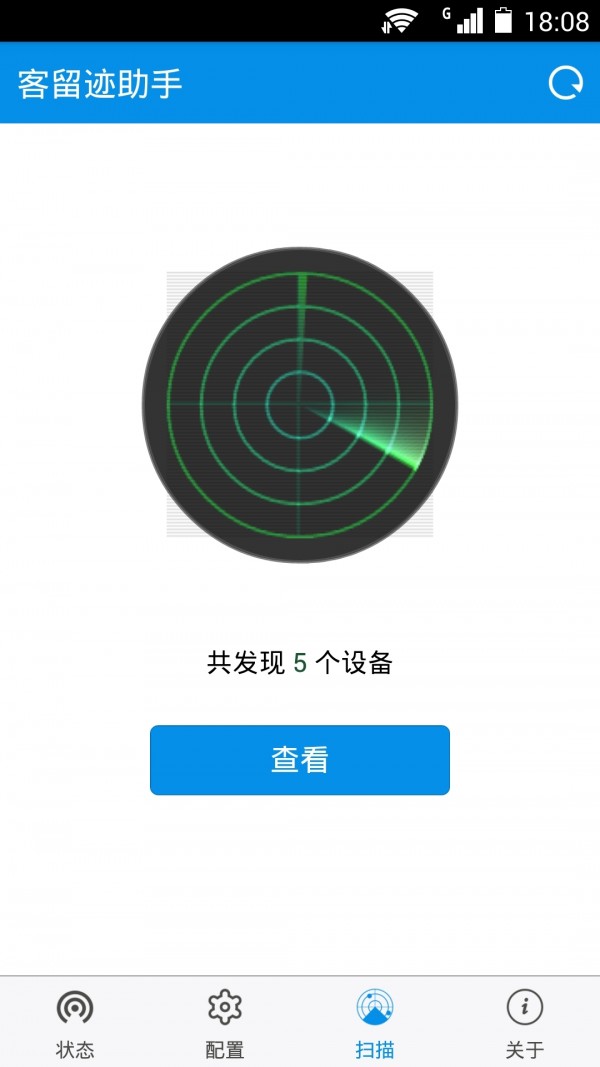Tap the refresh icon in the app bar
This screenshot has width=600, height=1067.
tap(565, 83)
